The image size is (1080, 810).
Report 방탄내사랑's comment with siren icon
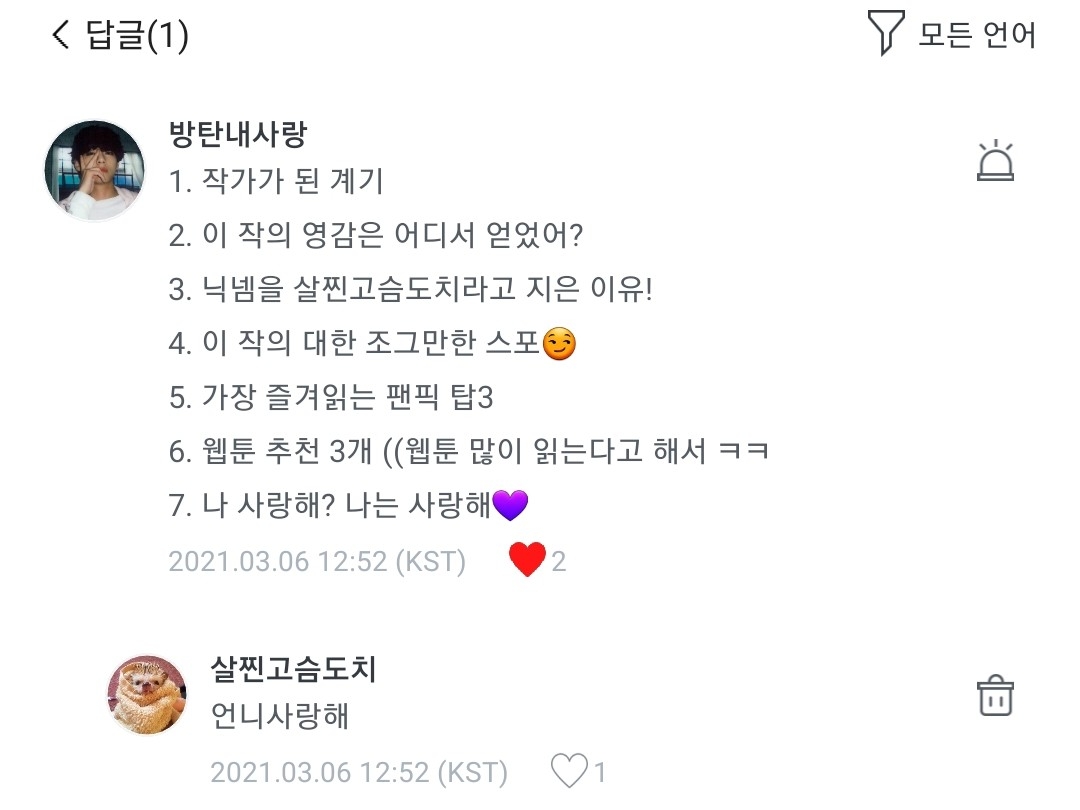(x=994, y=162)
